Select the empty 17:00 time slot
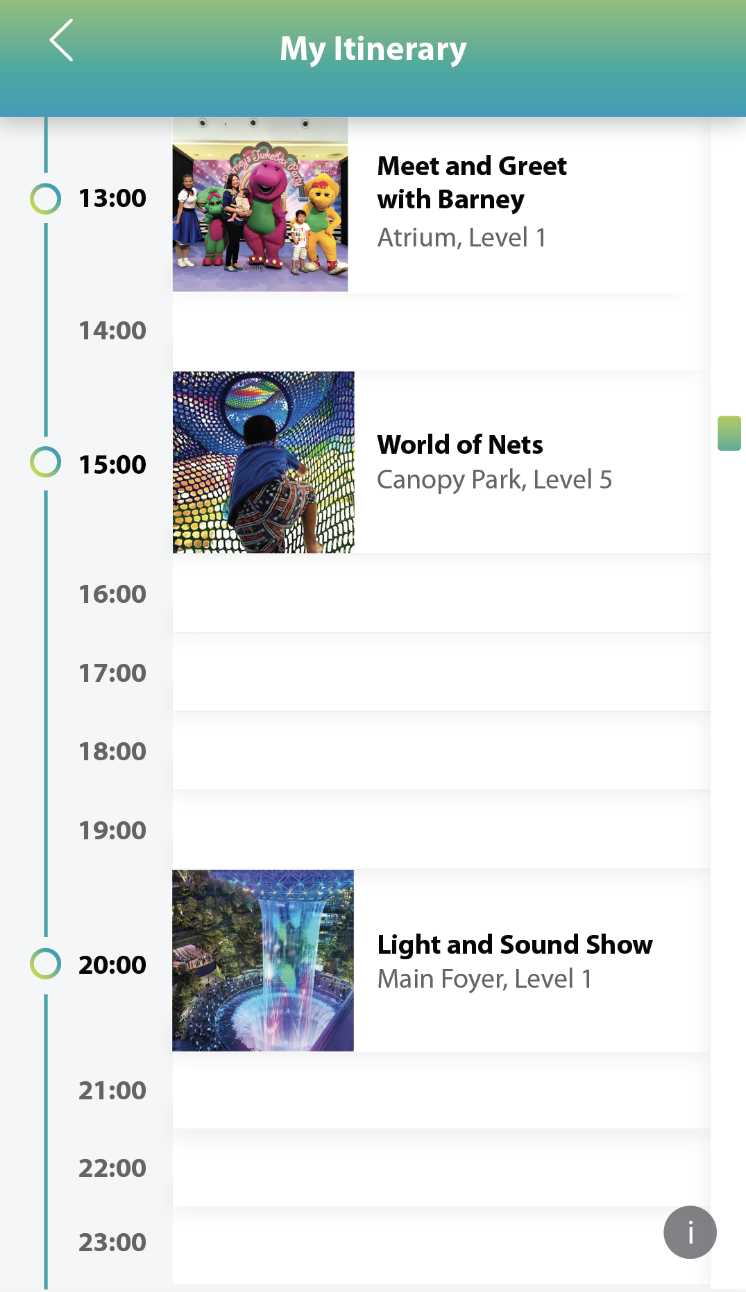The image size is (746, 1292). [x=440, y=673]
